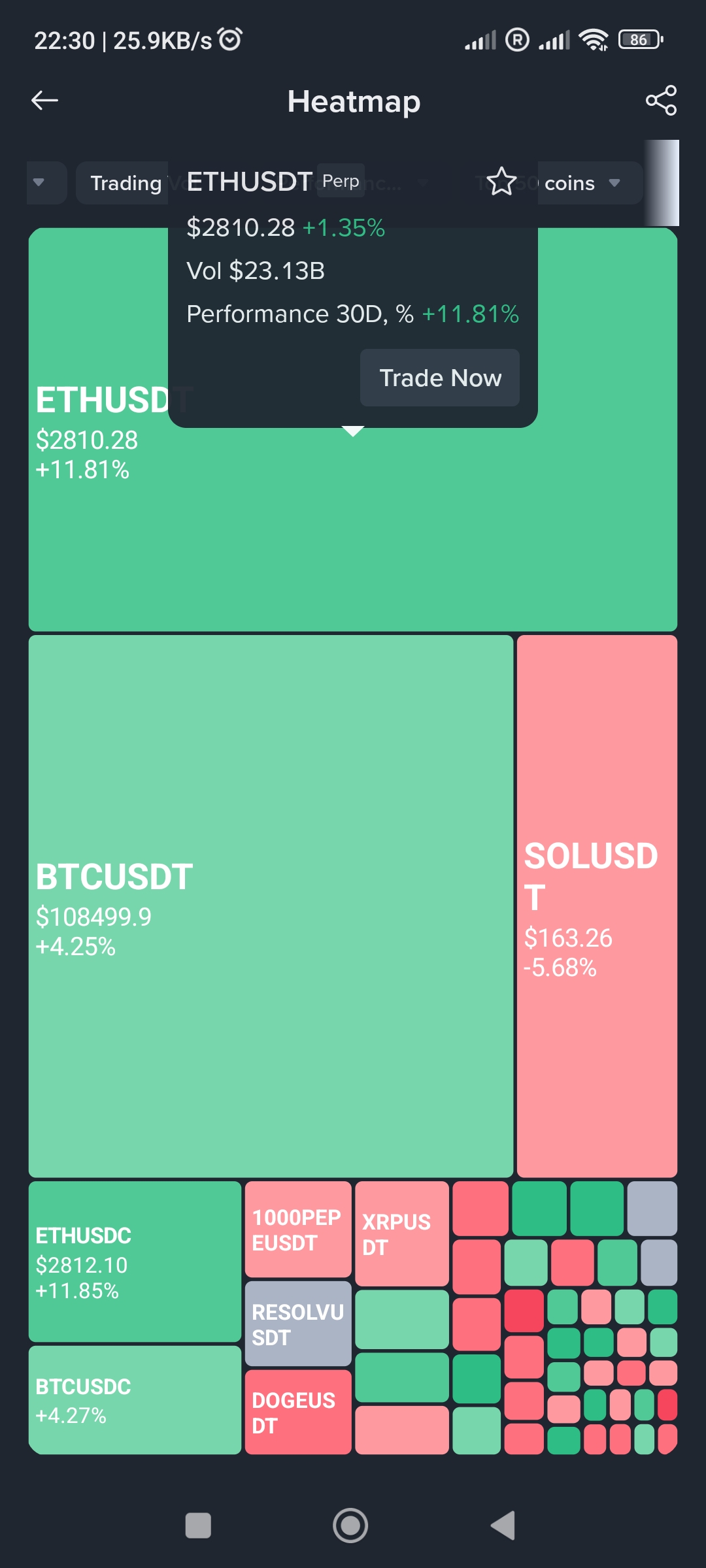Go back using the header arrow
This screenshot has width=706, height=1568.
tap(45, 101)
